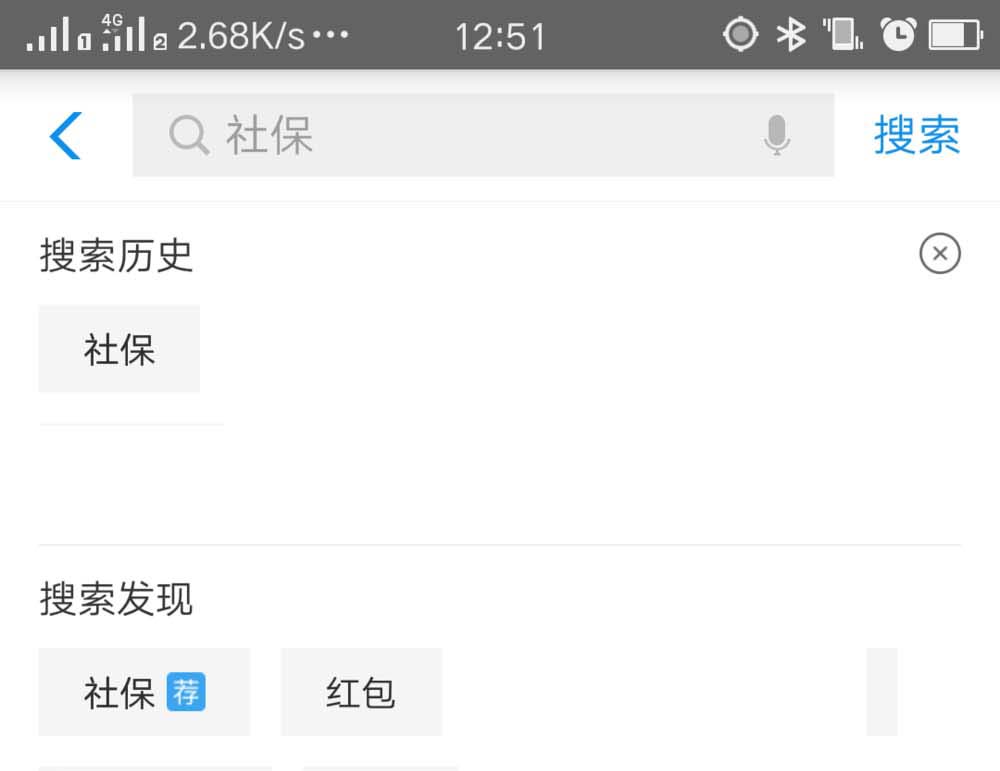
Task: Choose recommended 社保 under 搜索发现
Action: click(144, 692)
